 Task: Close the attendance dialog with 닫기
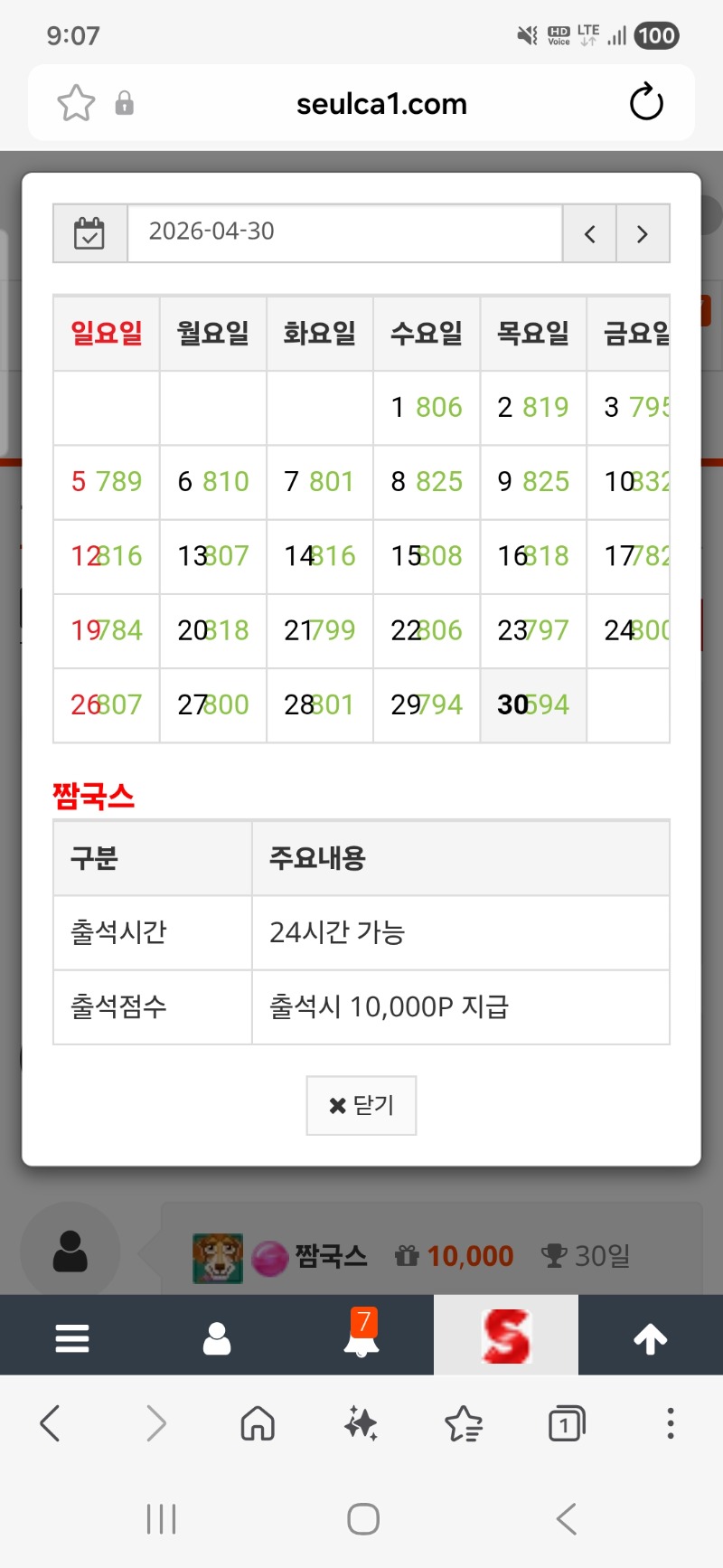361,1105
